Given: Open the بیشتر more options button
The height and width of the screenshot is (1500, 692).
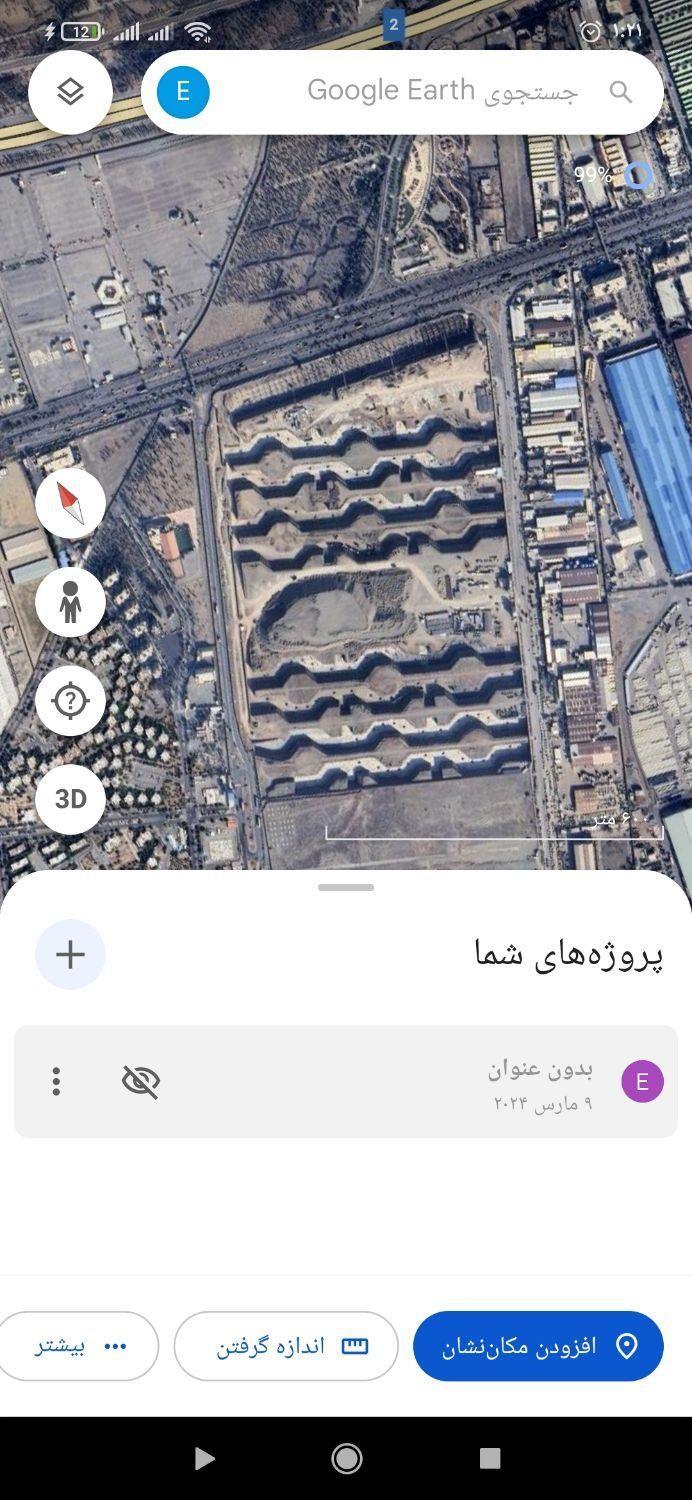Looking at the screenshot, I should pyautogui.click(x=80, y=1346).
